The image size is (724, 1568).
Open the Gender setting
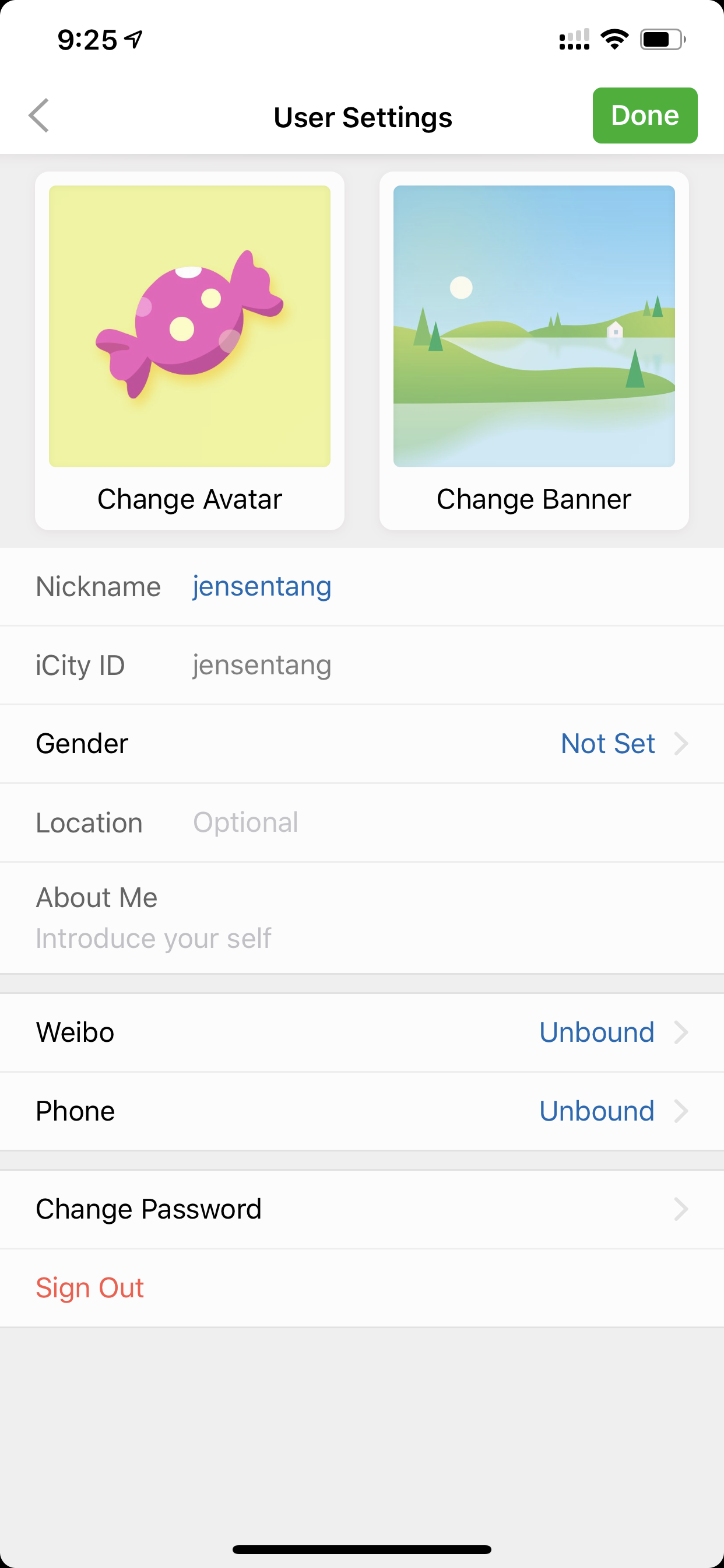tap(362, 744)
